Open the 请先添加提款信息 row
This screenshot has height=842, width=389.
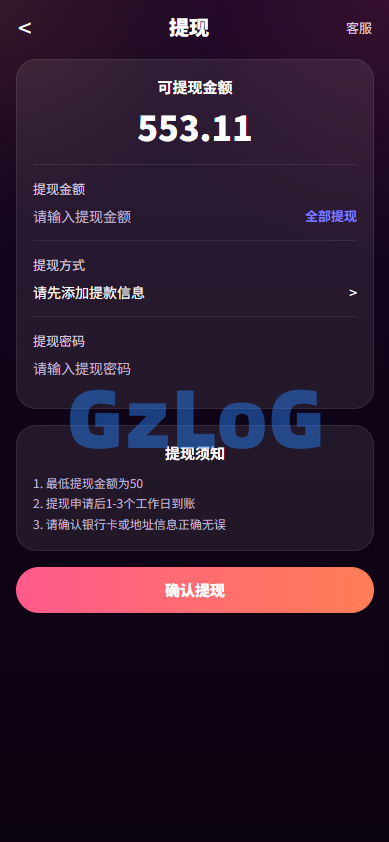(x=195, y=293)
